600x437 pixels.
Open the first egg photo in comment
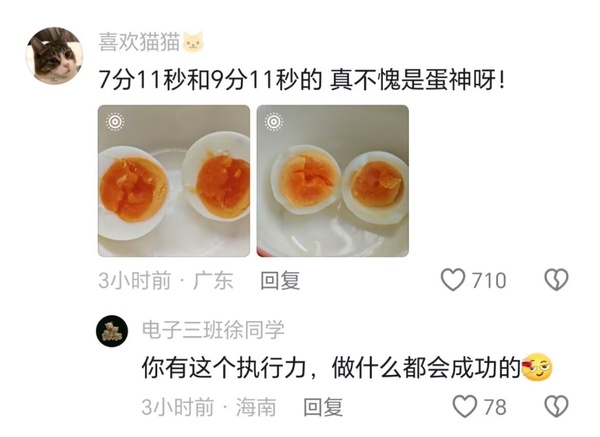[x=174, y=181]
